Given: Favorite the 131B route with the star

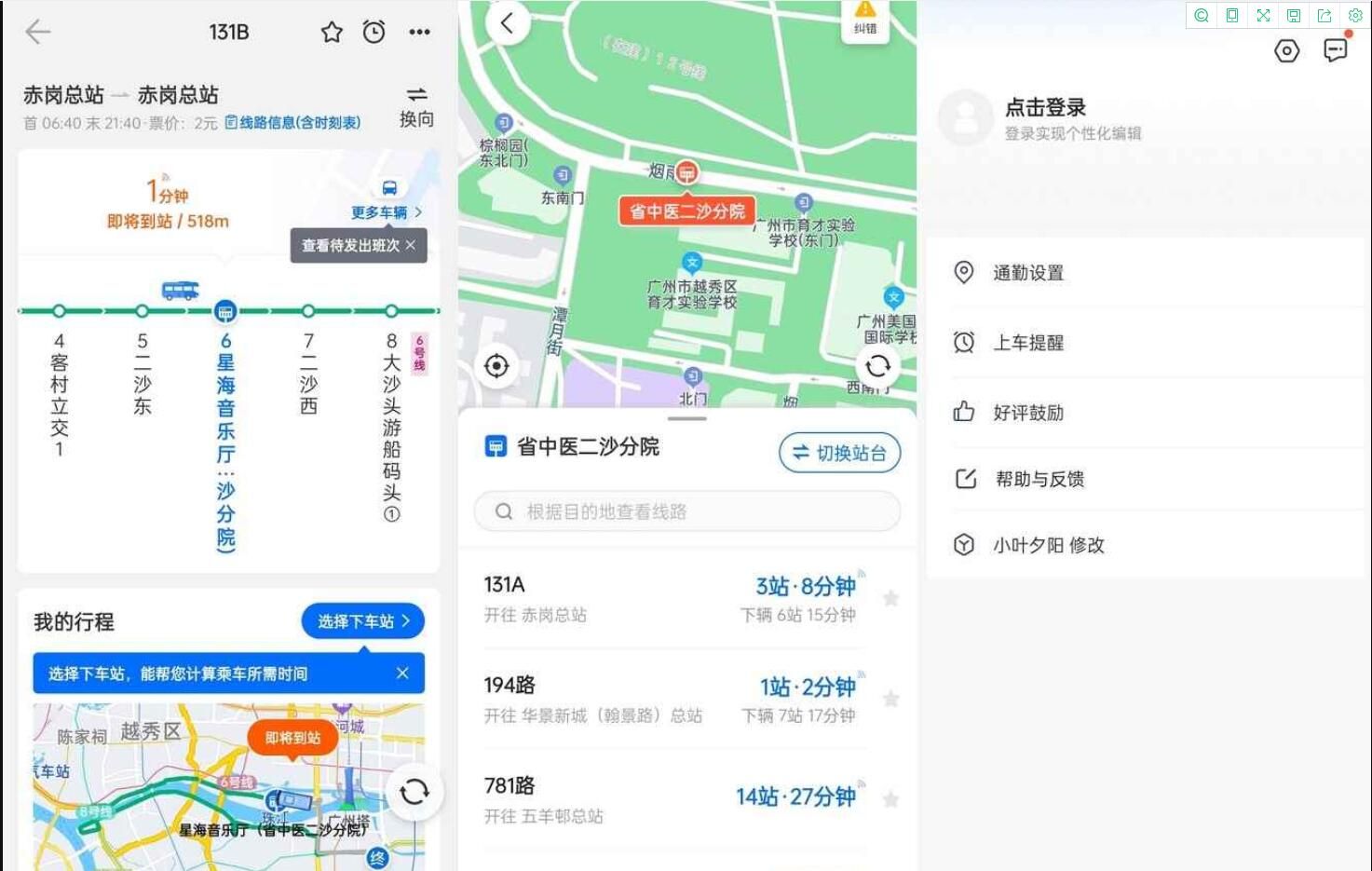Looking at the screenshot, I should tap(332, 33).
